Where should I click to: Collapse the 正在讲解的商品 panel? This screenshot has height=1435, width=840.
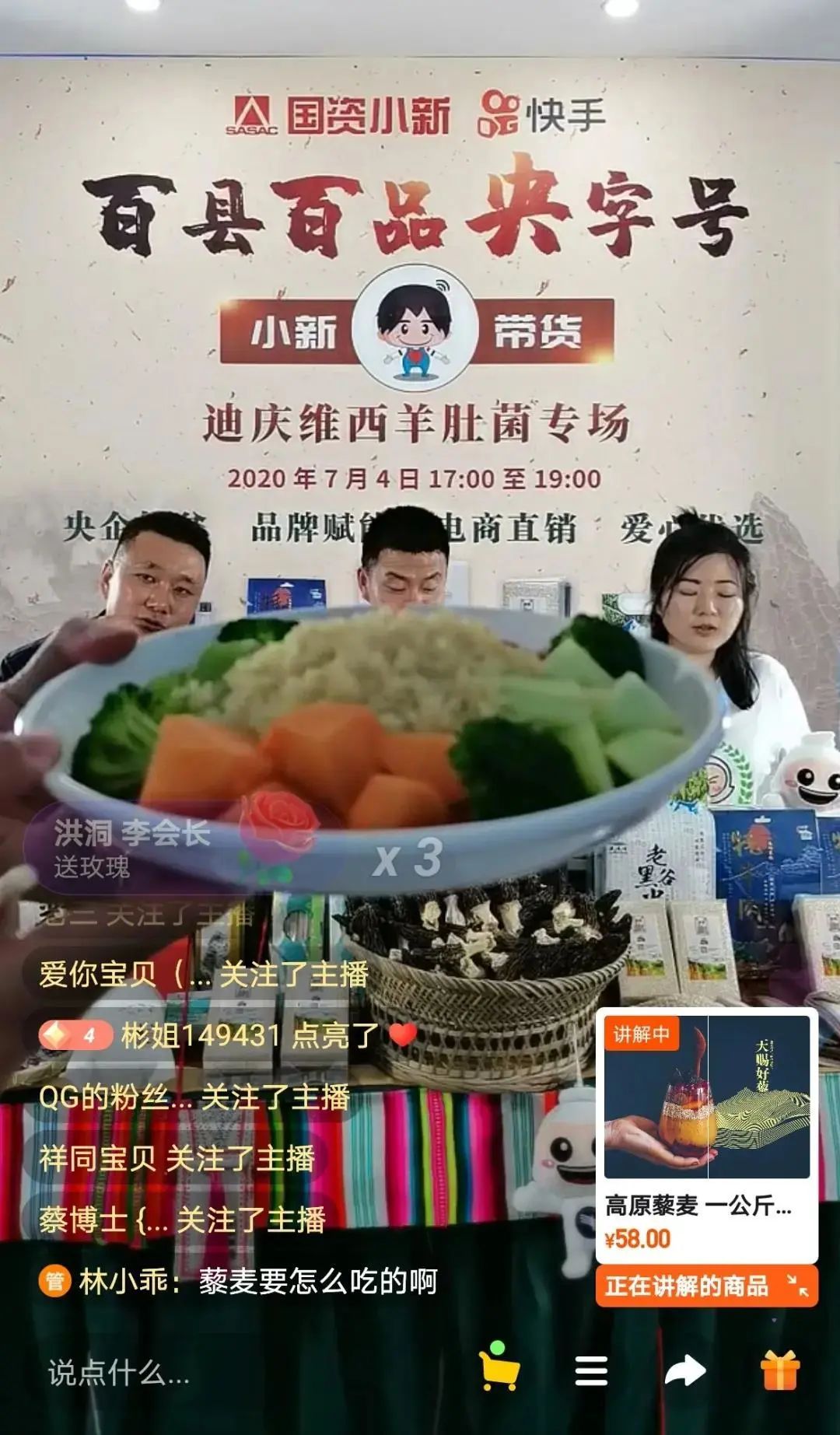tap(796, 1285)
